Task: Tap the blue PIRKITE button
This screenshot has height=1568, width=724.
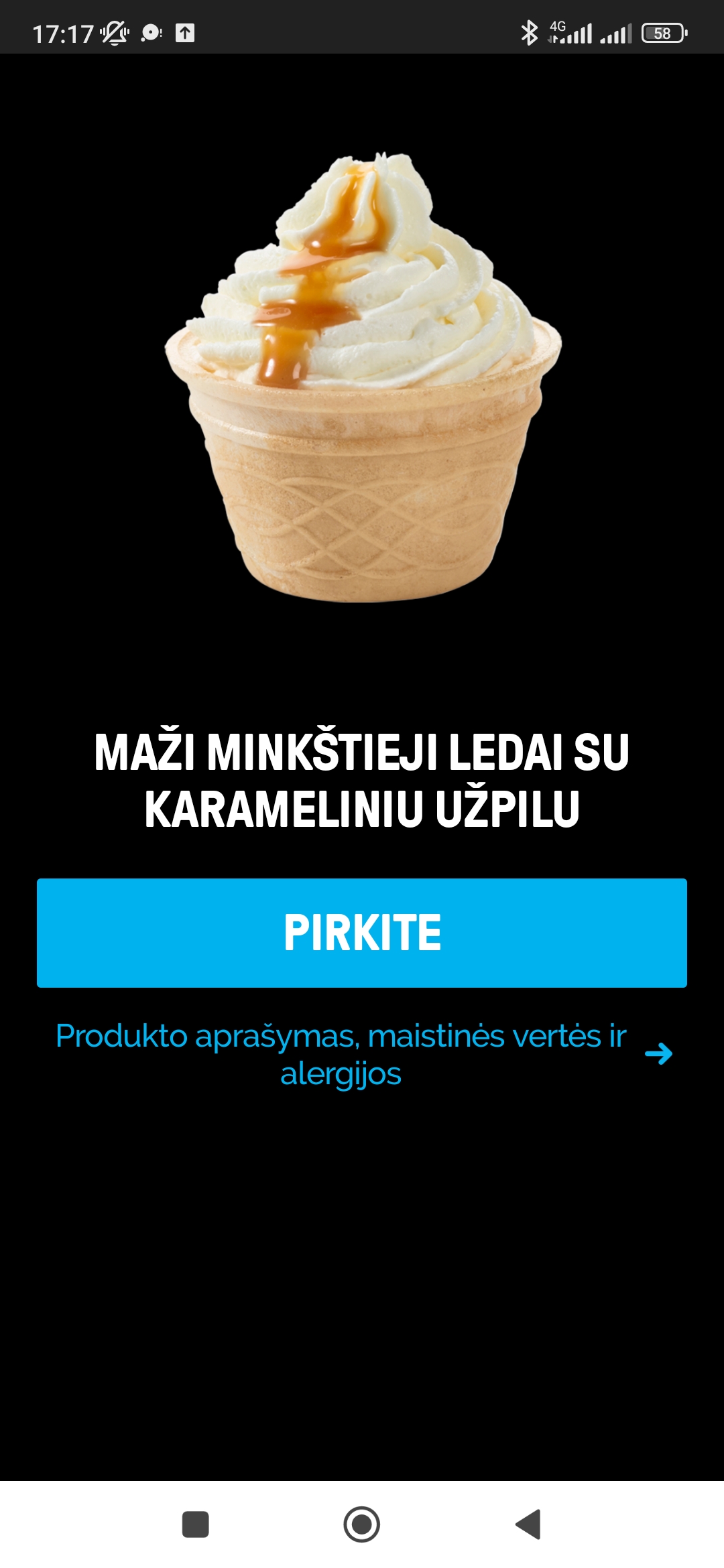Action: click(362, 933)
